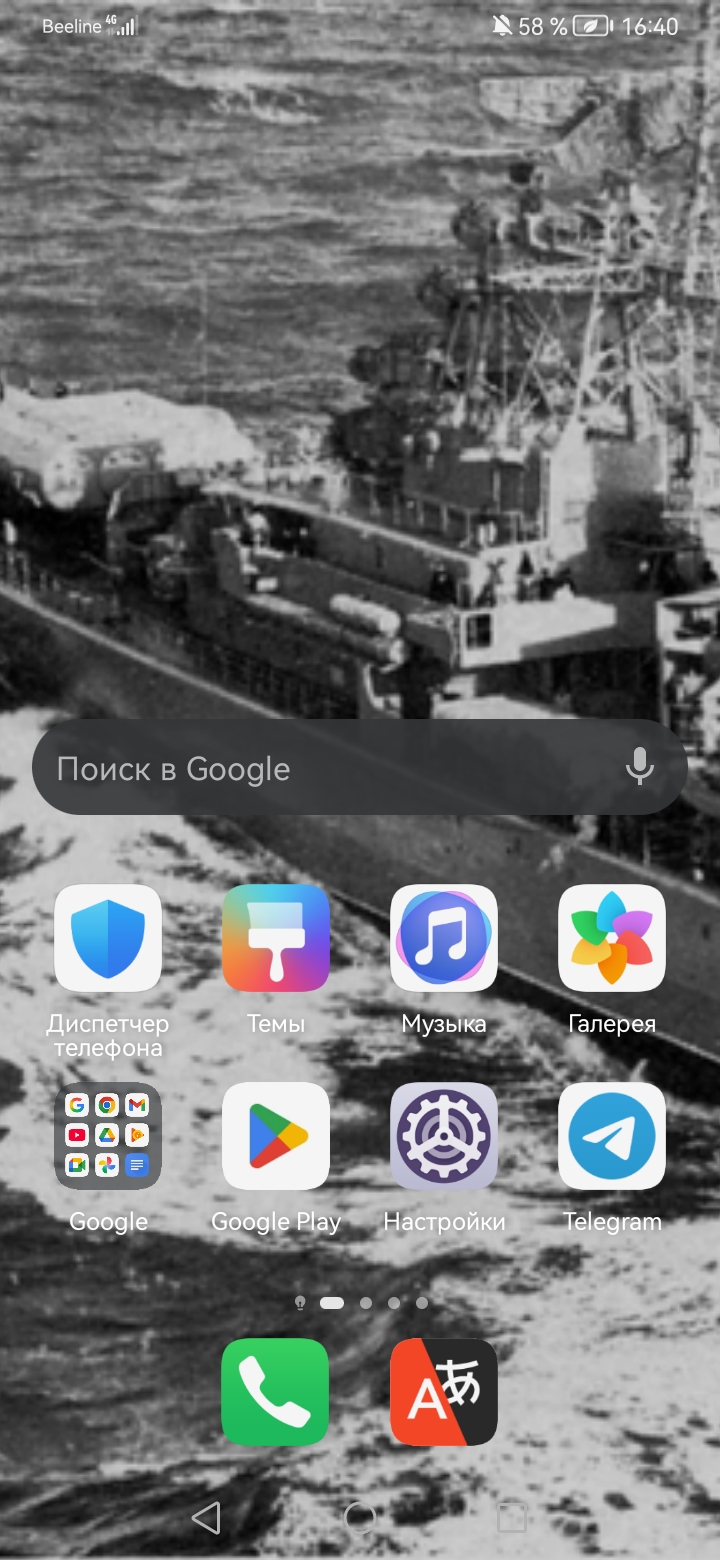Open the translator app in dock

click(444, 1392)
